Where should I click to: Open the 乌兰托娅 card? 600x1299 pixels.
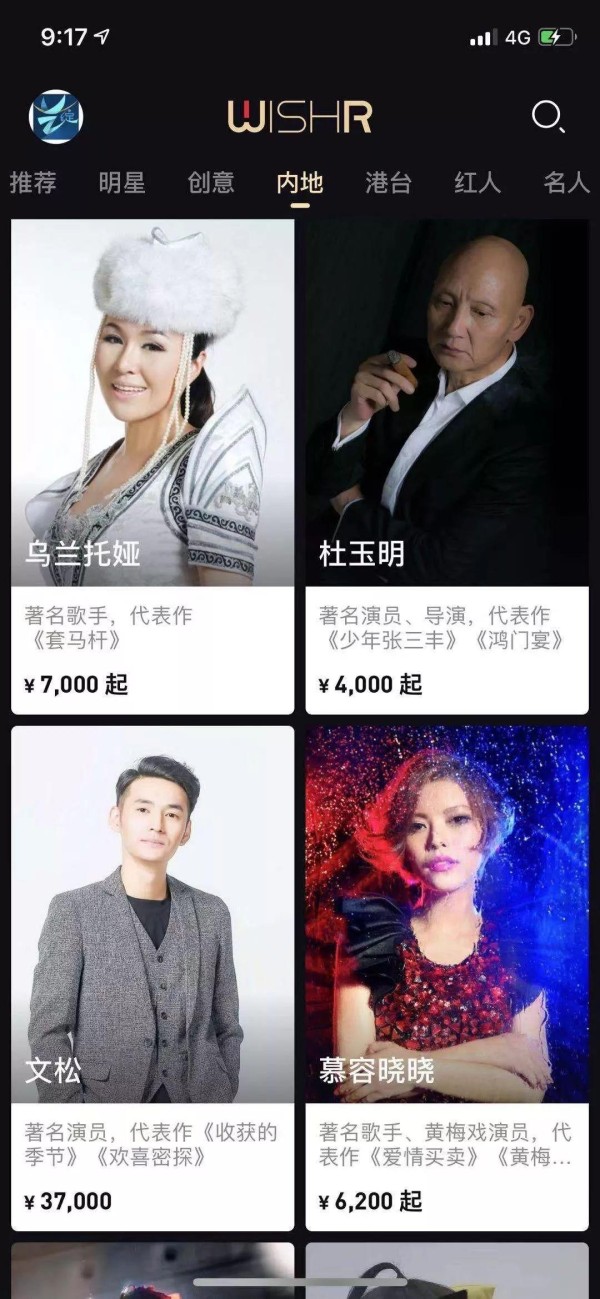pyautogui.click(x=153, y=465)
